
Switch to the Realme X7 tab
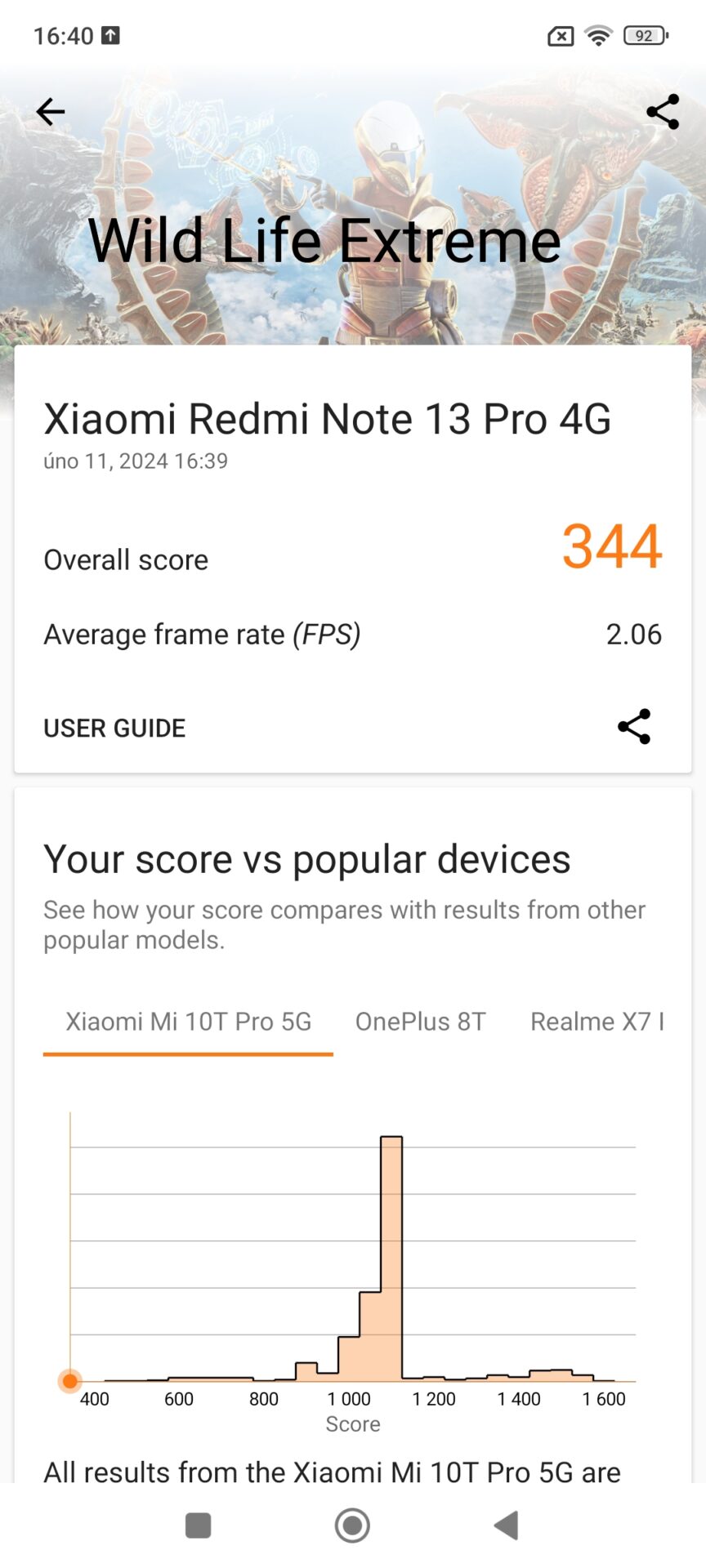point(597,1022)
